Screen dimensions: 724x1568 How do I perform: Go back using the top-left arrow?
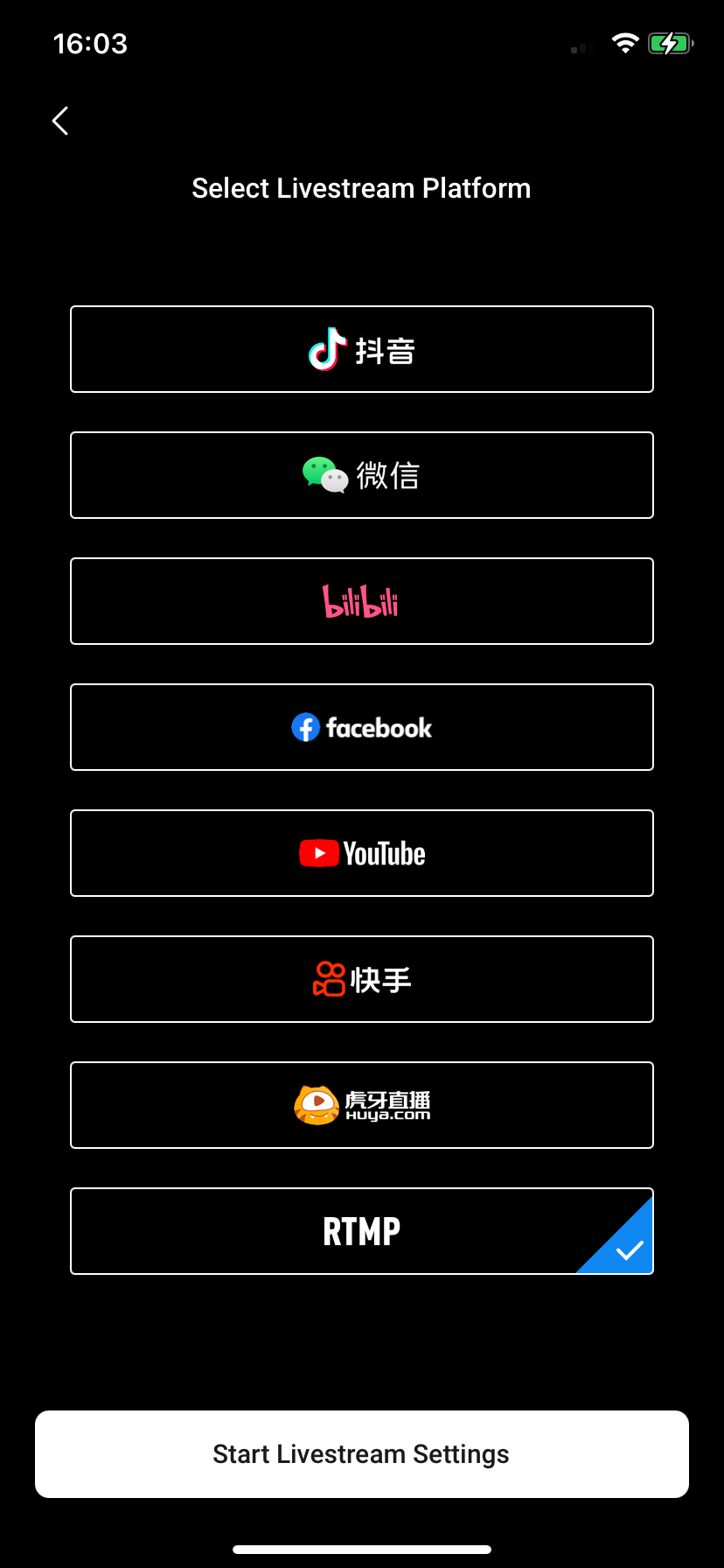click(x=60, y=121)
